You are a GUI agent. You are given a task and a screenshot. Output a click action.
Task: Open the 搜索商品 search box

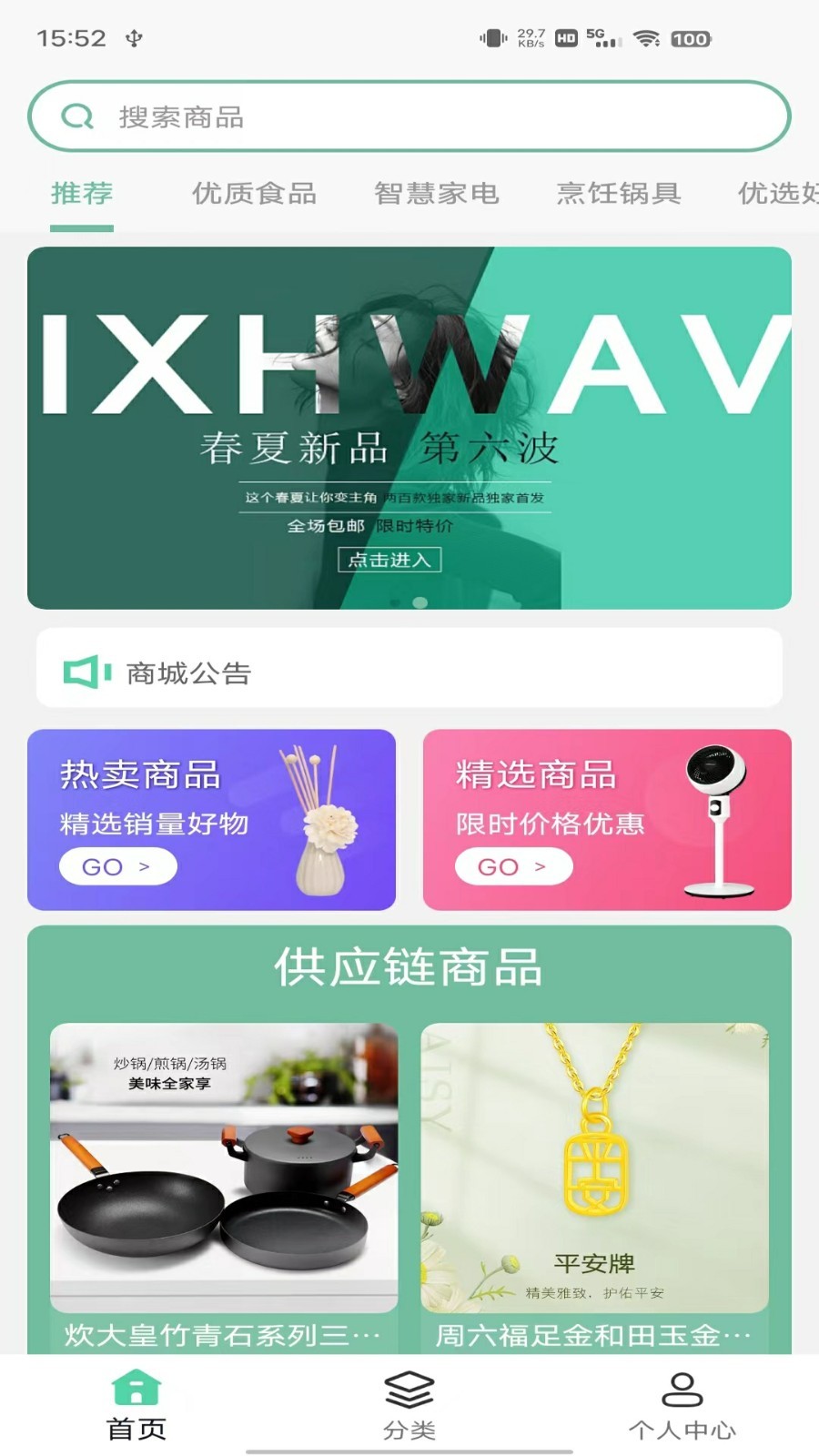coord(409,116)
